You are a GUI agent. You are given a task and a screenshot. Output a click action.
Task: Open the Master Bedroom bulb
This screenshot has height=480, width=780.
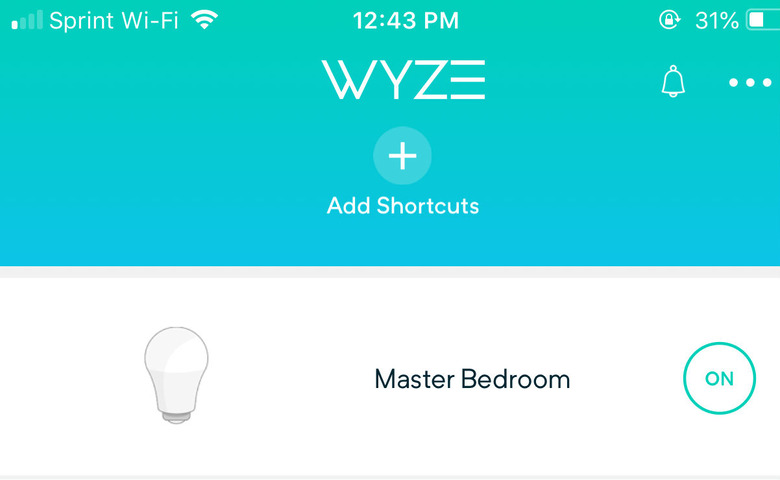pyautogui.click(x=472, y=379)
